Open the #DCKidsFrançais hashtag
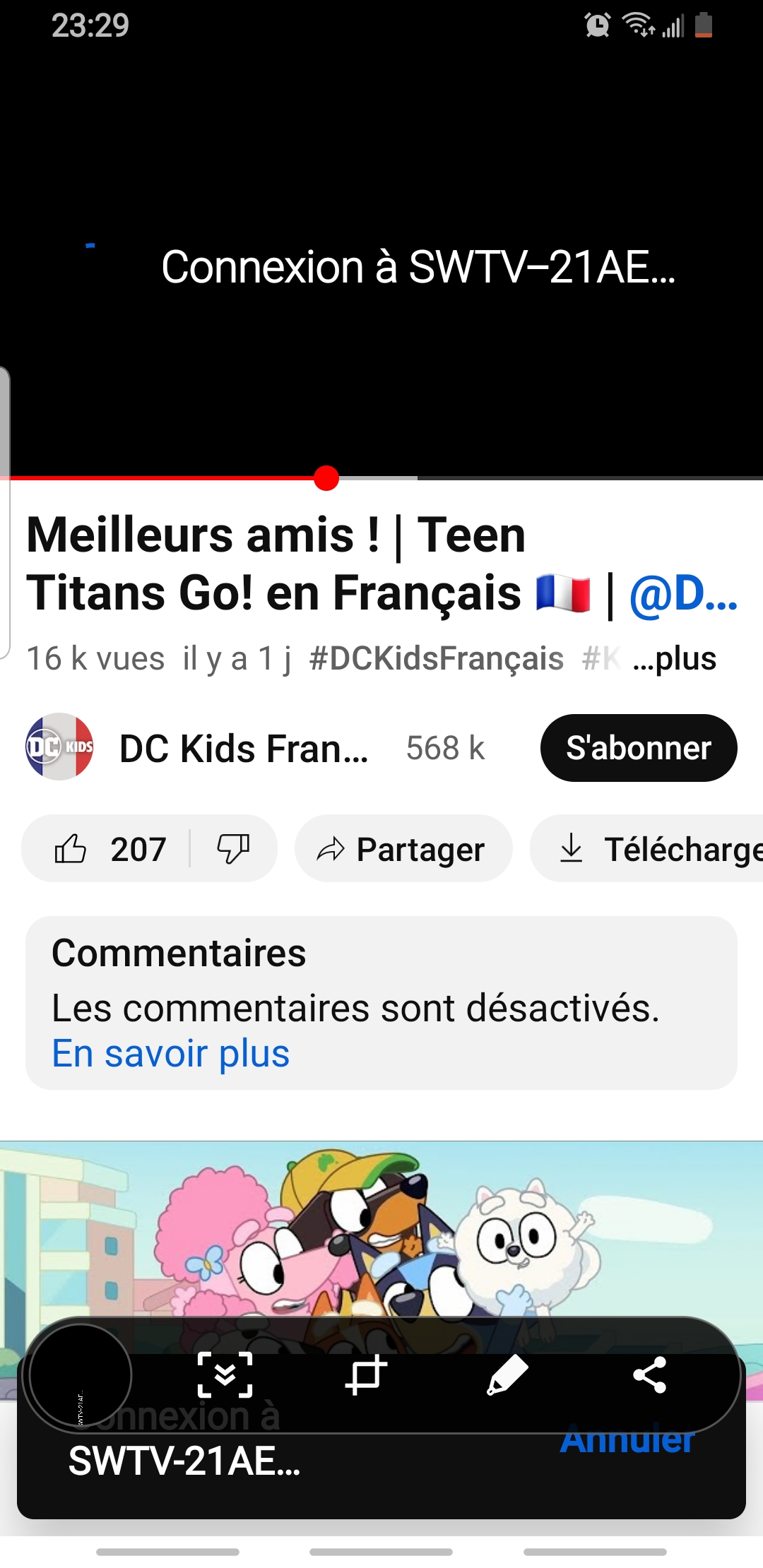Image resolution: width=763 pixels, height=1568 pixels. [436, 658]
